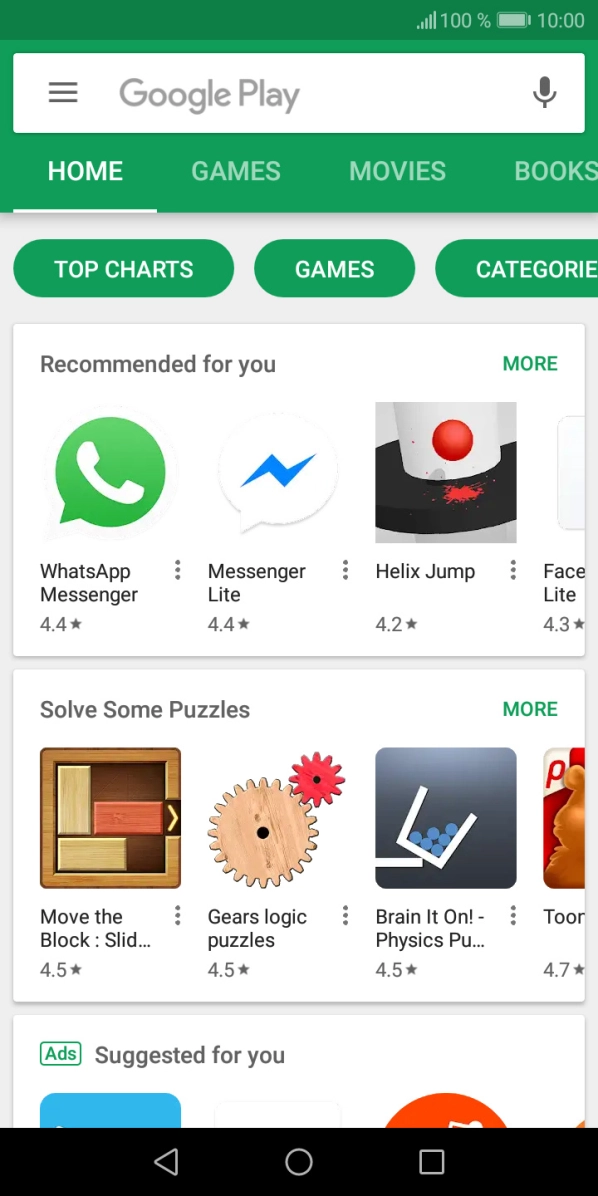Open options menu for WhatsApp Messenger
Screen dimensions: 598x1196
point(177,570)
